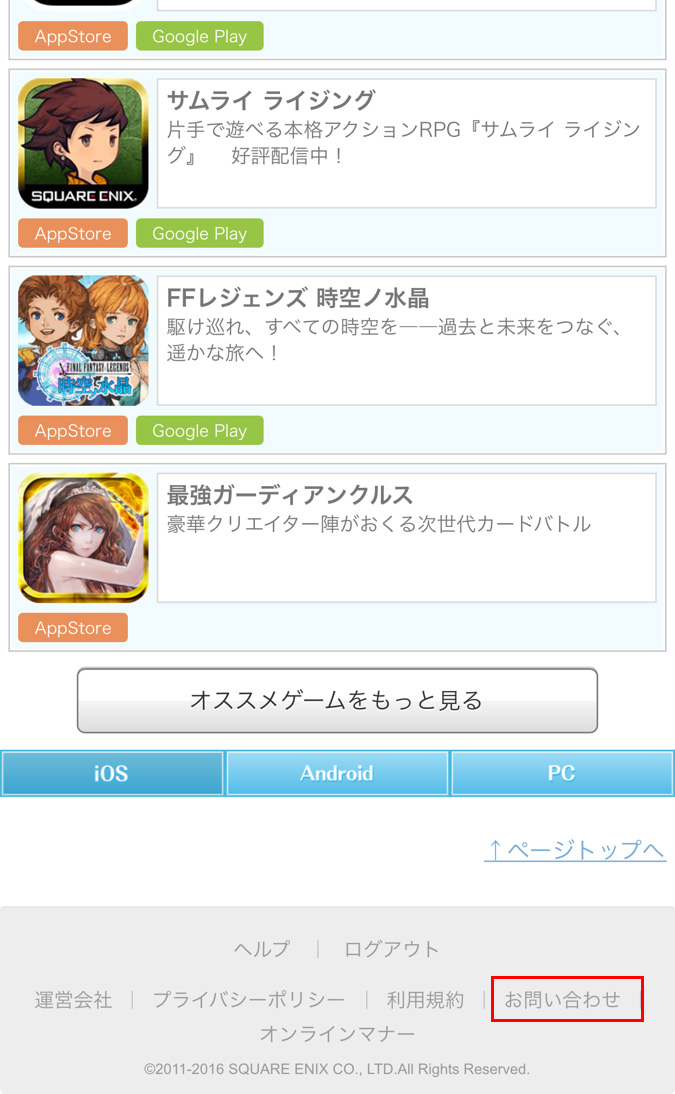The height and width of the screenshot is (1094, 675).
Task: Switch to the iOS tab
Action: click(112, 773)
